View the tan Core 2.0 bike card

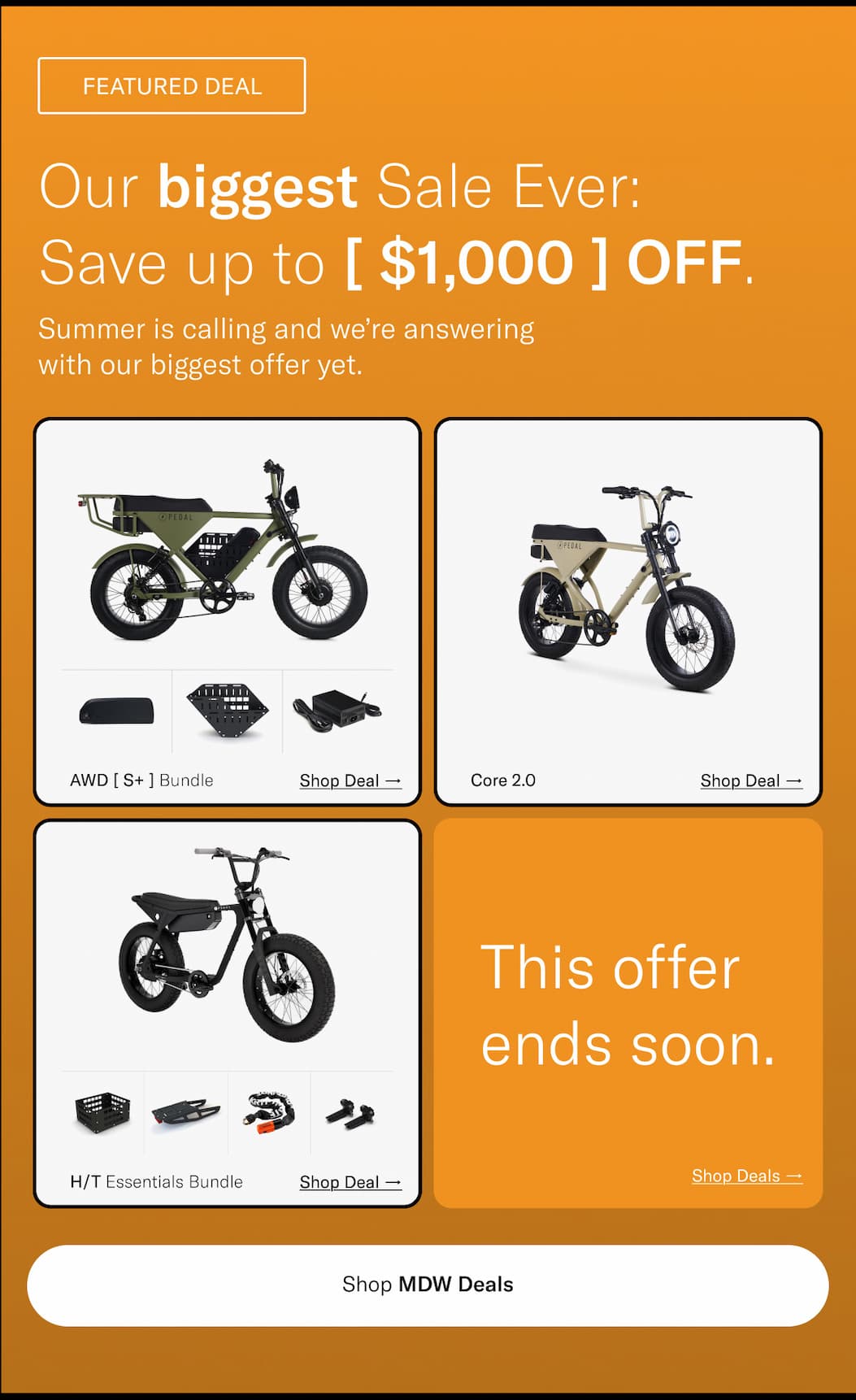pos(628,585)
